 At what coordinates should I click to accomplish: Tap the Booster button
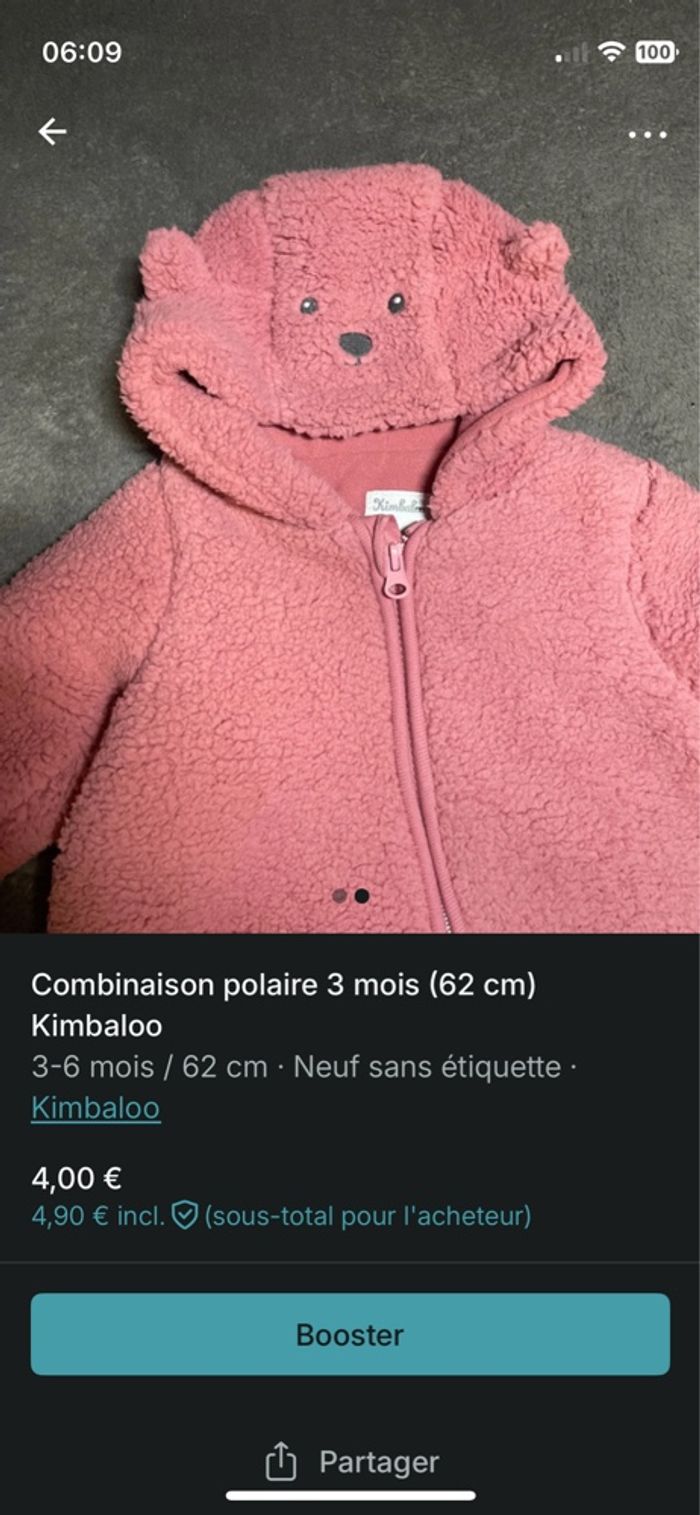350,1334
